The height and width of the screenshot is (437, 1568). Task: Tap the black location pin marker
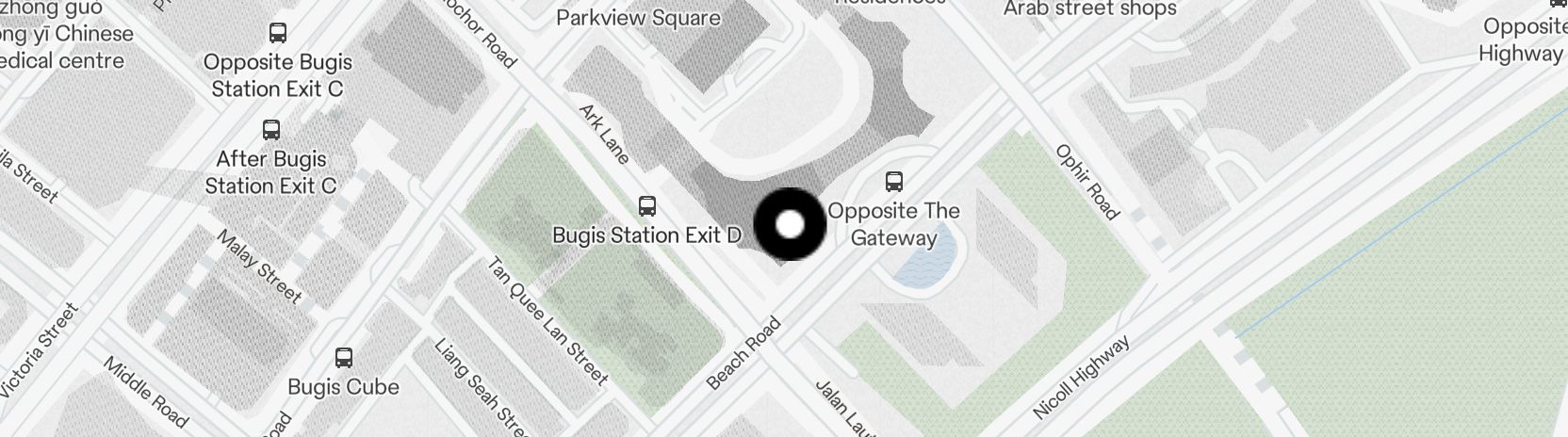click(790, 224)
